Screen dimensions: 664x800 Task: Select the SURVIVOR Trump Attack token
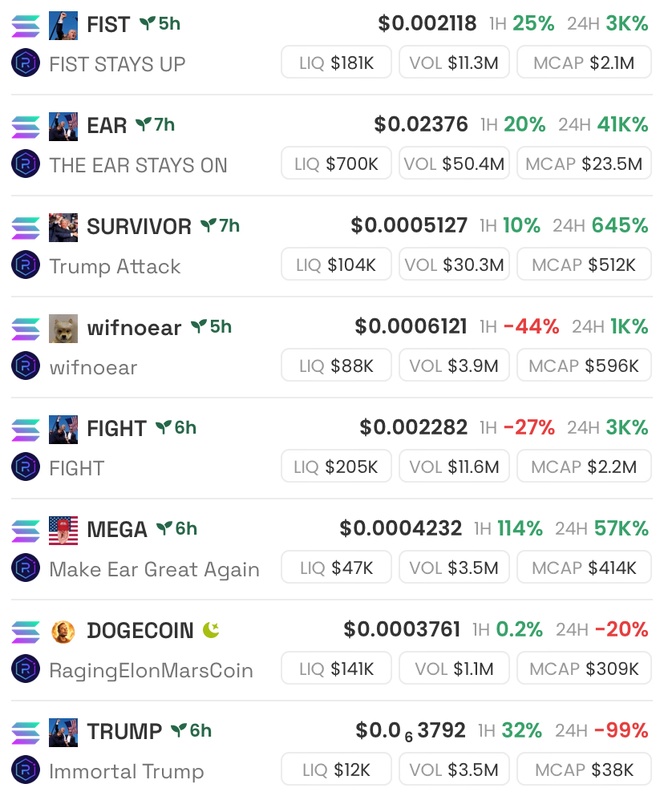[138, 227]
